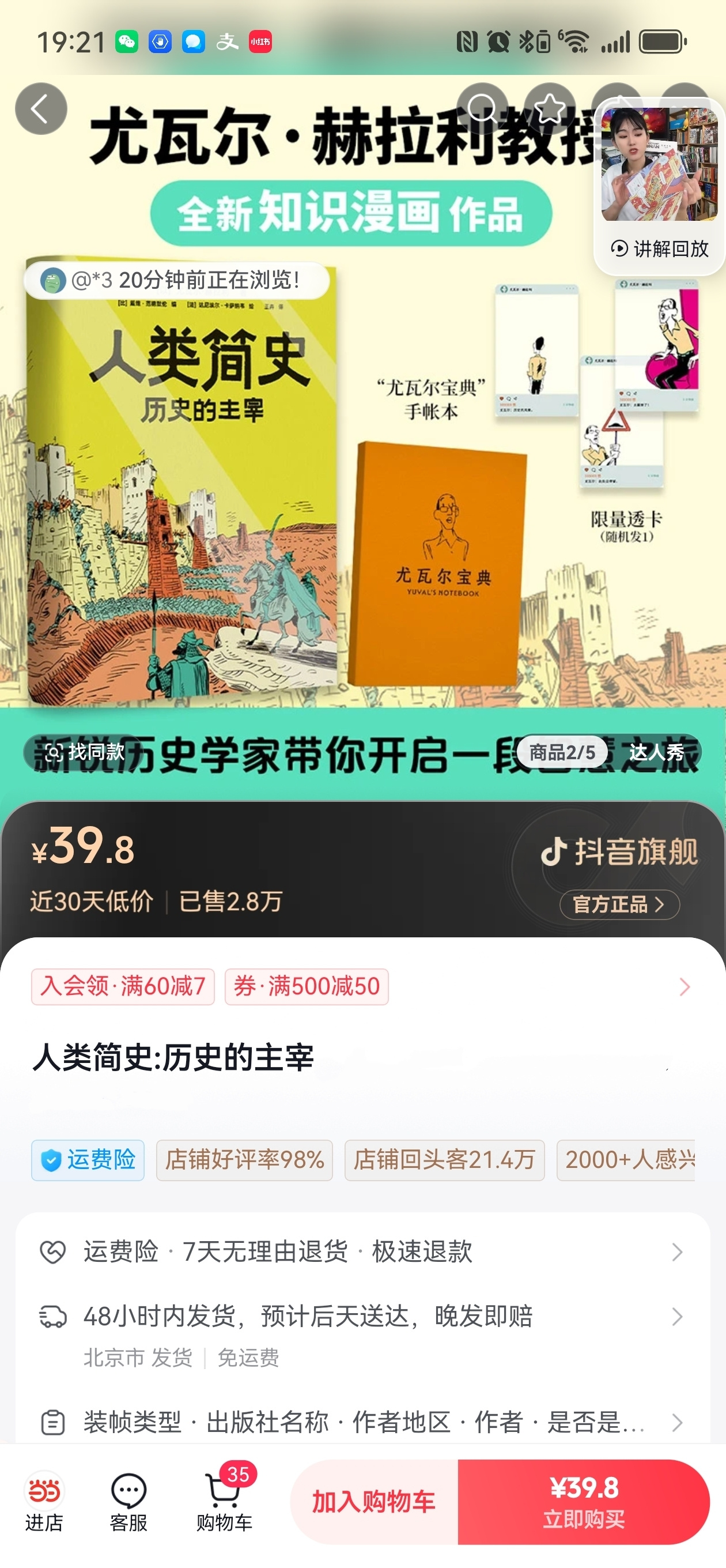
Task: Open the search magnifier icon
Action: point(482,108)
